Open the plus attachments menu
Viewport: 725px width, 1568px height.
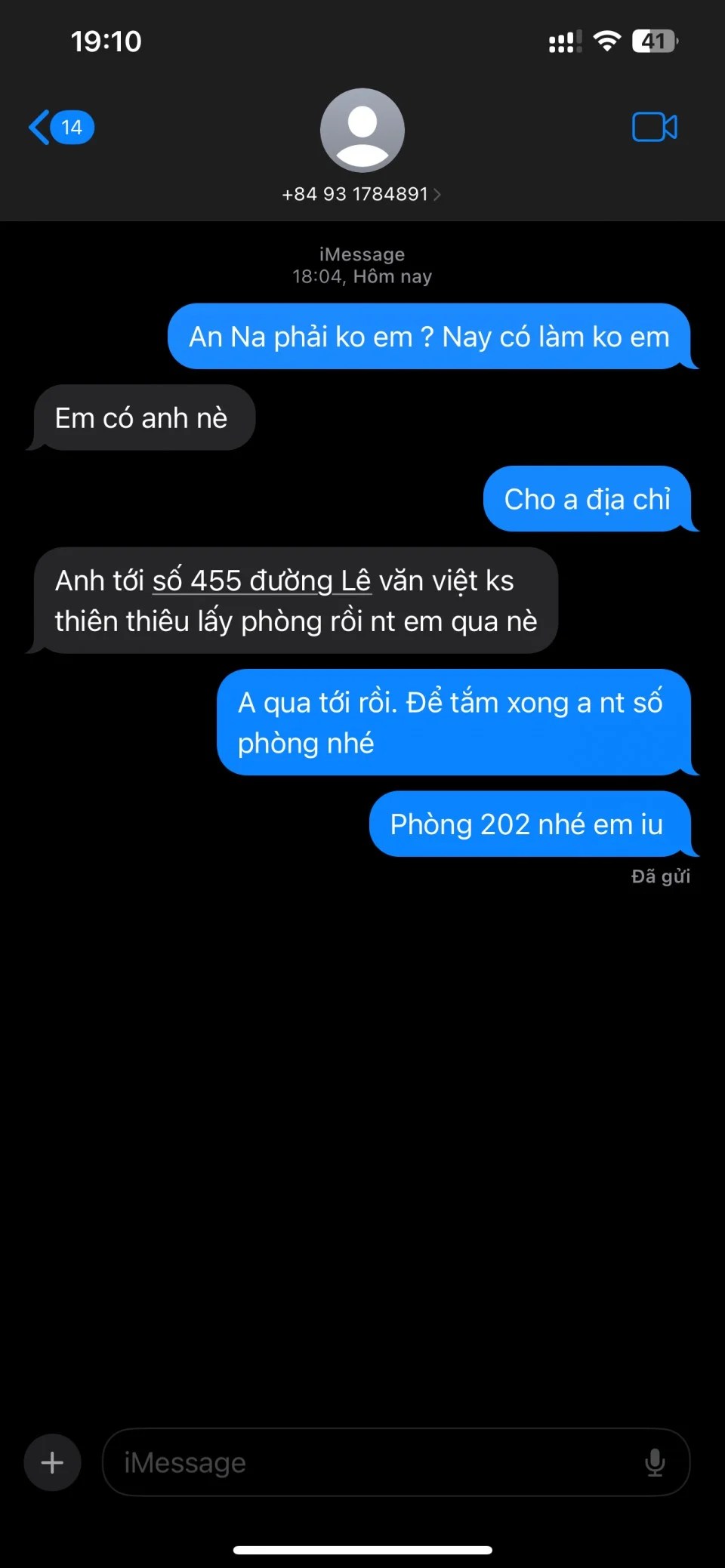[52, 1462]
